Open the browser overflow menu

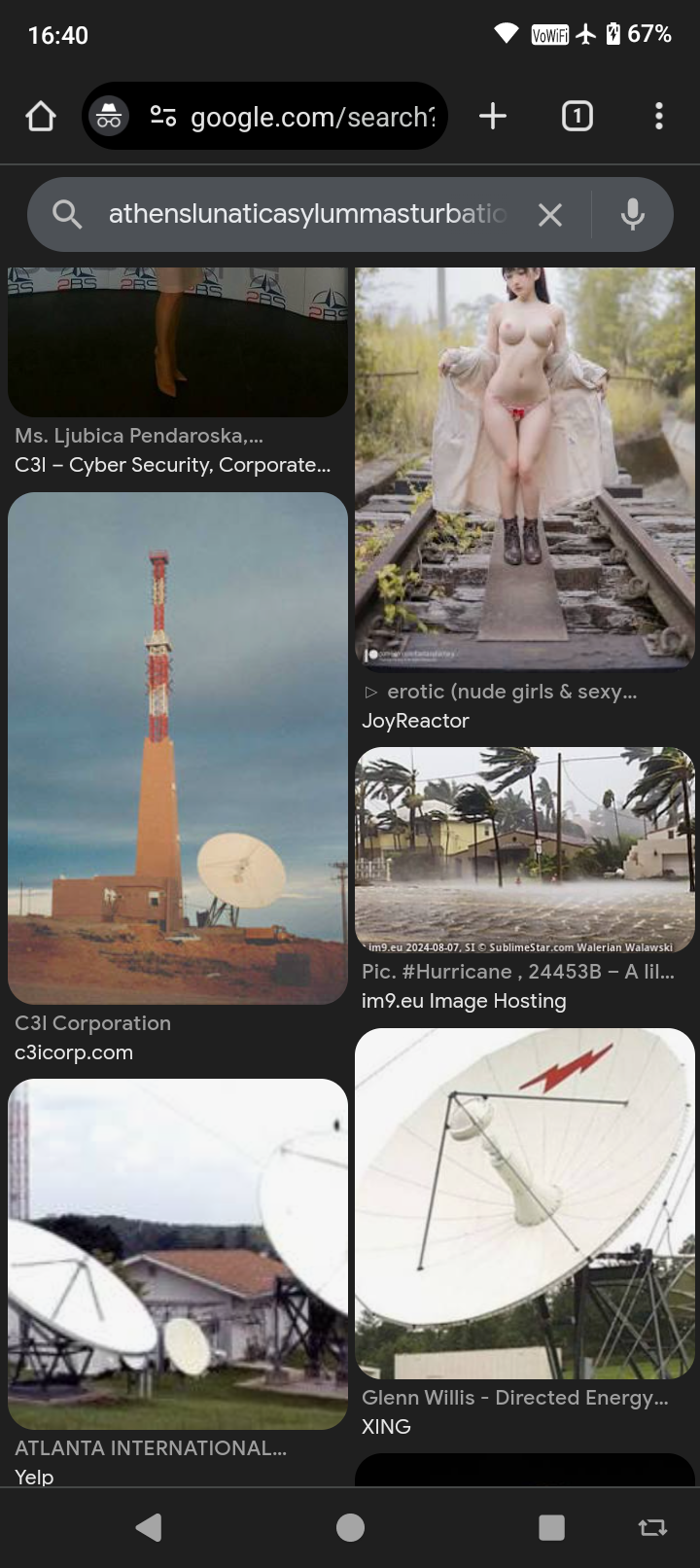click(658, 117)
